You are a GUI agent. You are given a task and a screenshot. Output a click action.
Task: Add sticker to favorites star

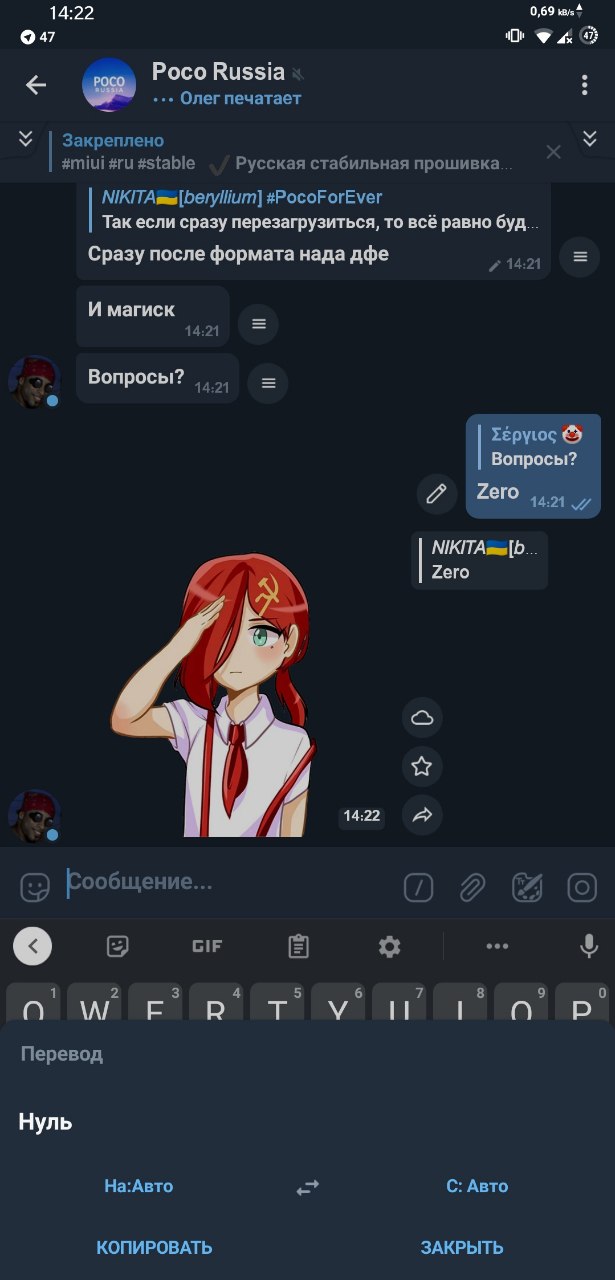pos(422,767)
